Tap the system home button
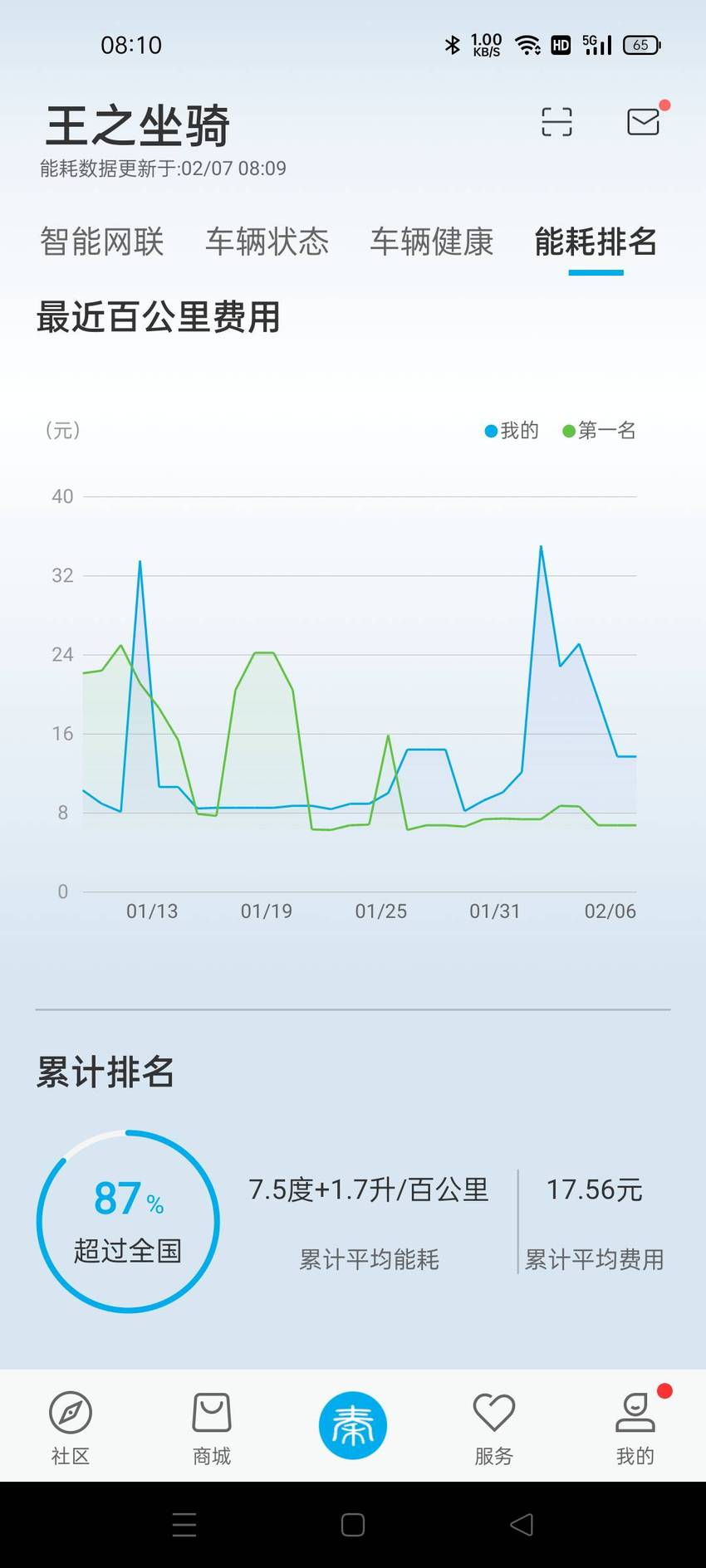Image resolution: width=706 pixels, height=1568 pixels. [353, 1524]
